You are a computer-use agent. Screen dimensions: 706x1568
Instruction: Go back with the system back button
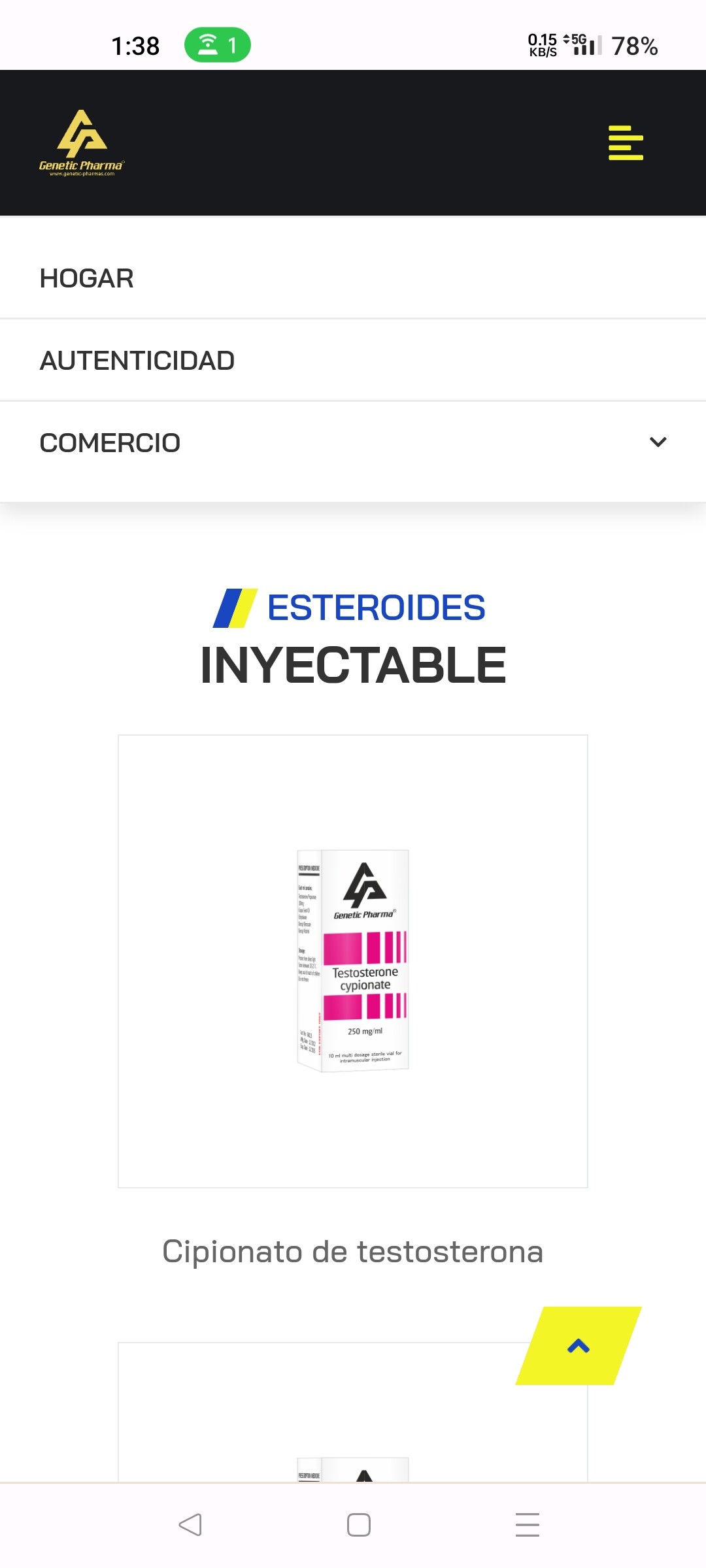[x=190, y=1525]
